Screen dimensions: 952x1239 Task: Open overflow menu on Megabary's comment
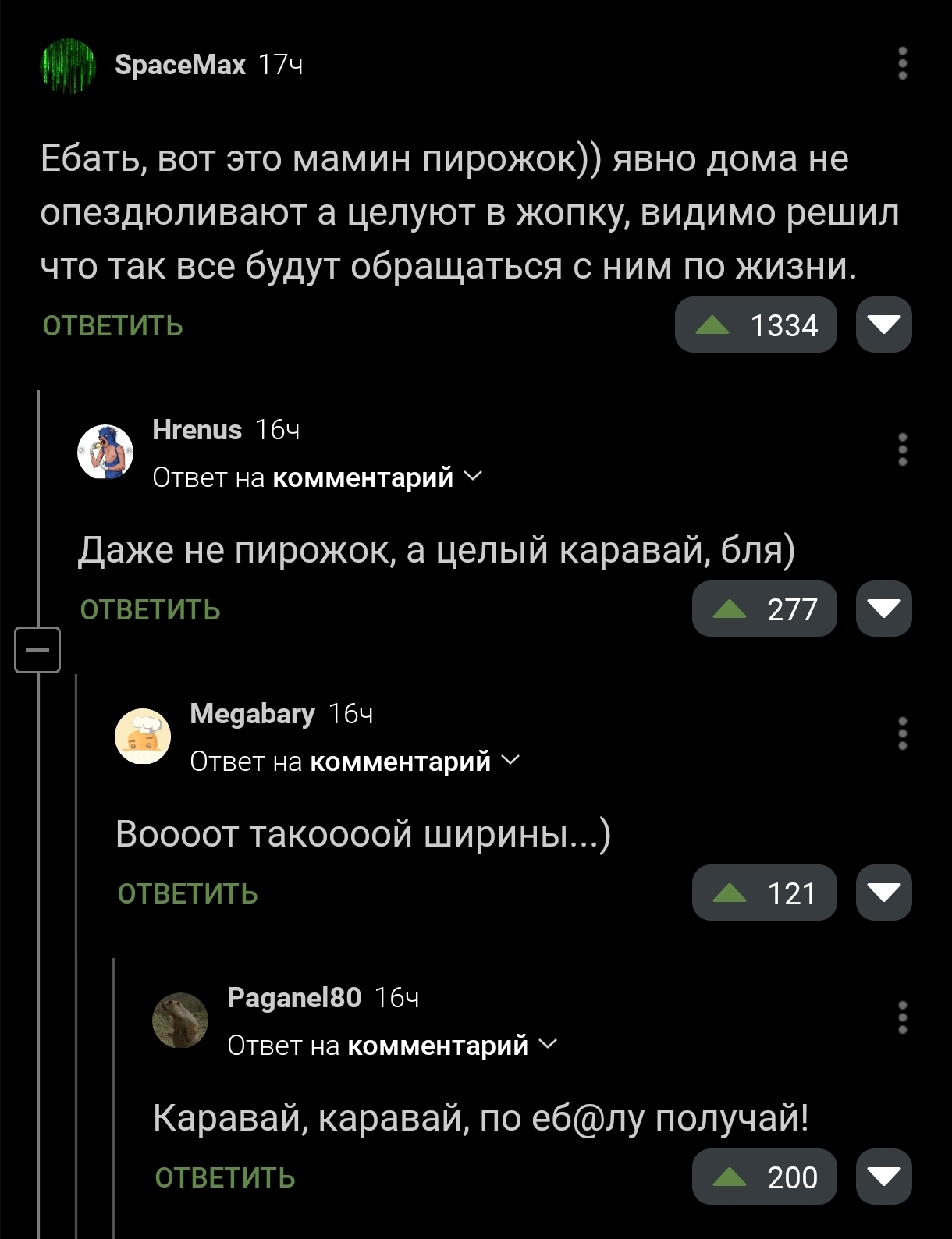(903, 733)
